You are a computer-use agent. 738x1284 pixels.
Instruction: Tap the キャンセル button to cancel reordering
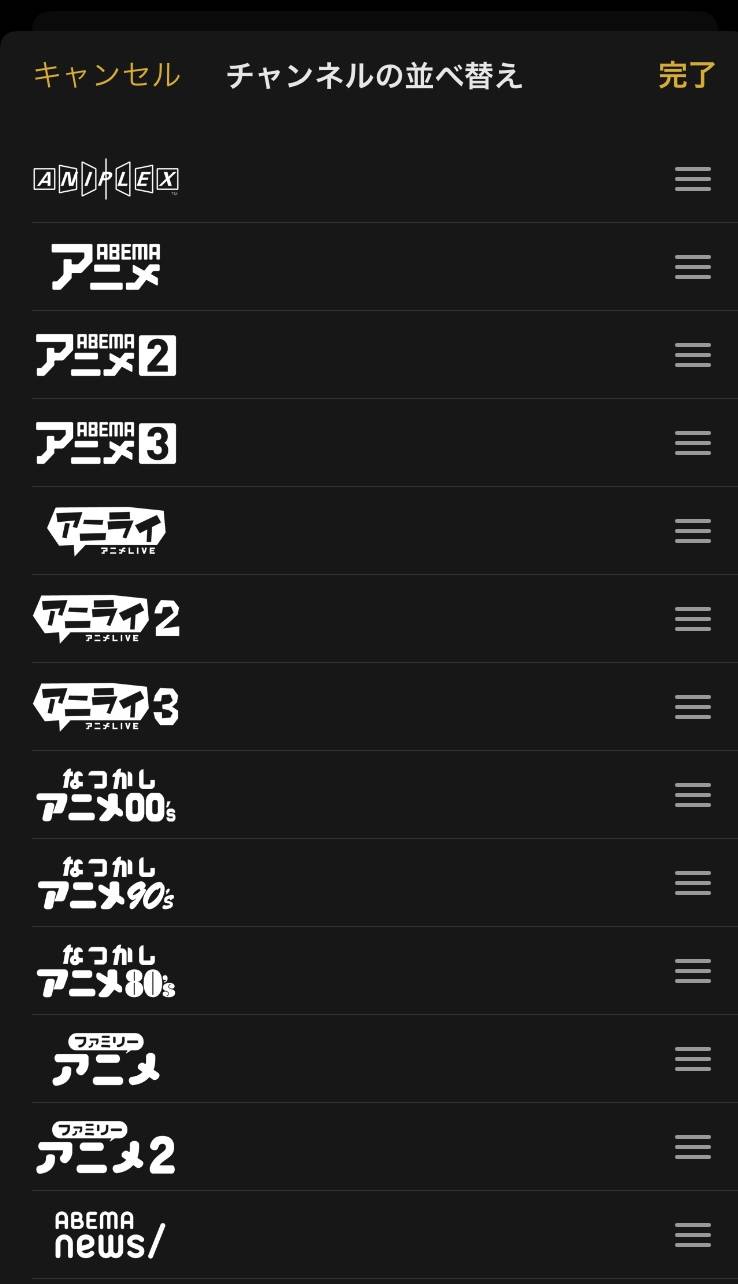tap(106, 76)
